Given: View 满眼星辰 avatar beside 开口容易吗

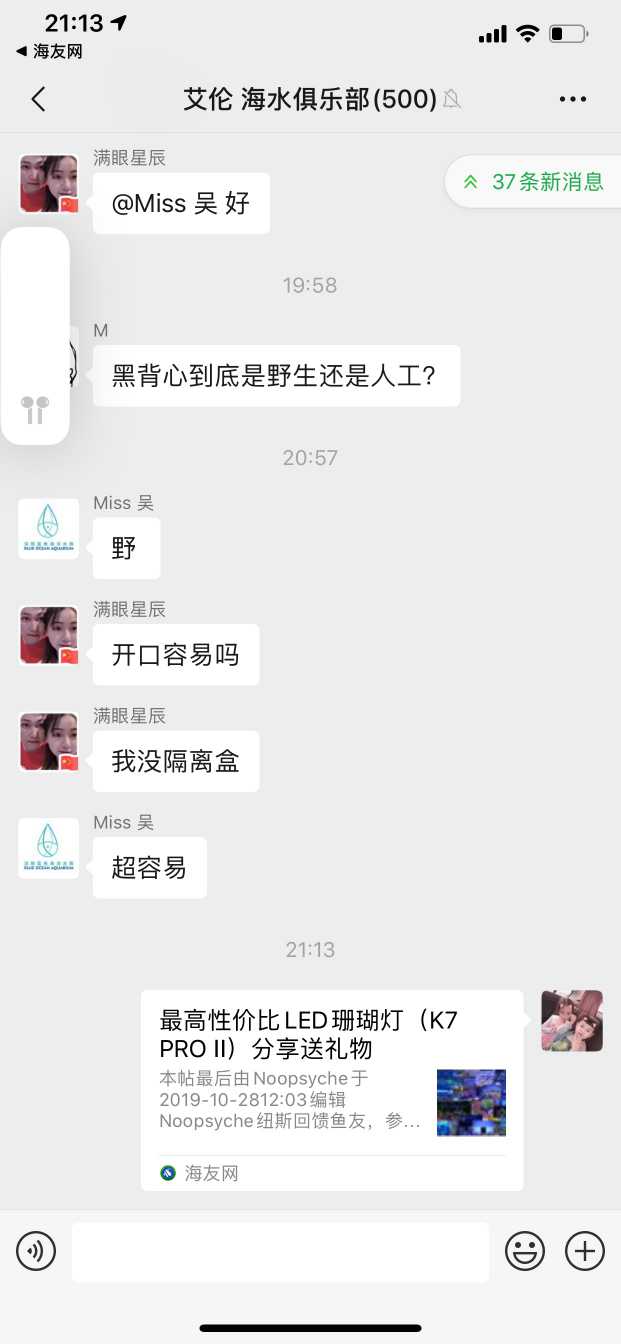Looking at the screenshot, I should pyautogui.click(x=49, y=635).
